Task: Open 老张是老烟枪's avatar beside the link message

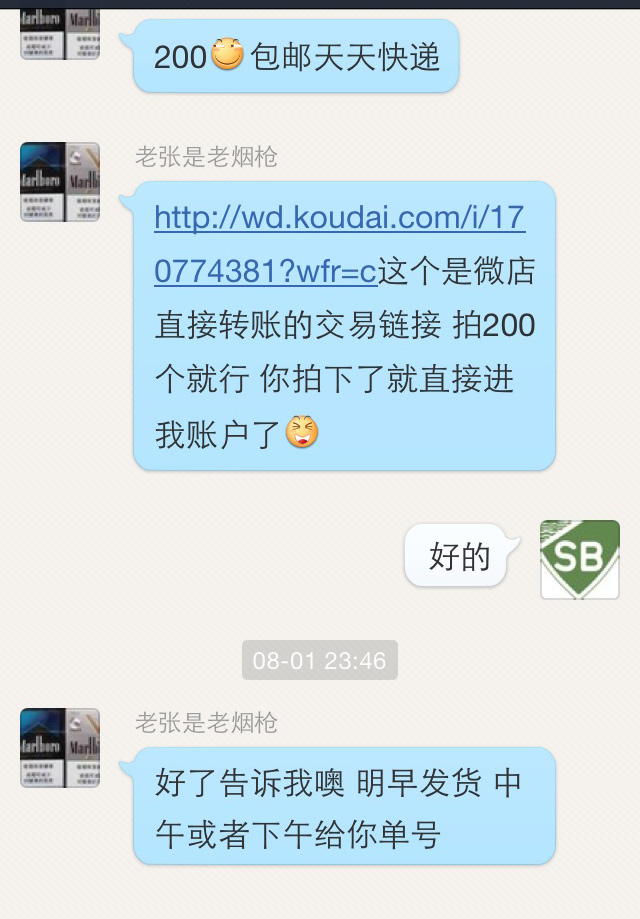Action: (60, 182)
